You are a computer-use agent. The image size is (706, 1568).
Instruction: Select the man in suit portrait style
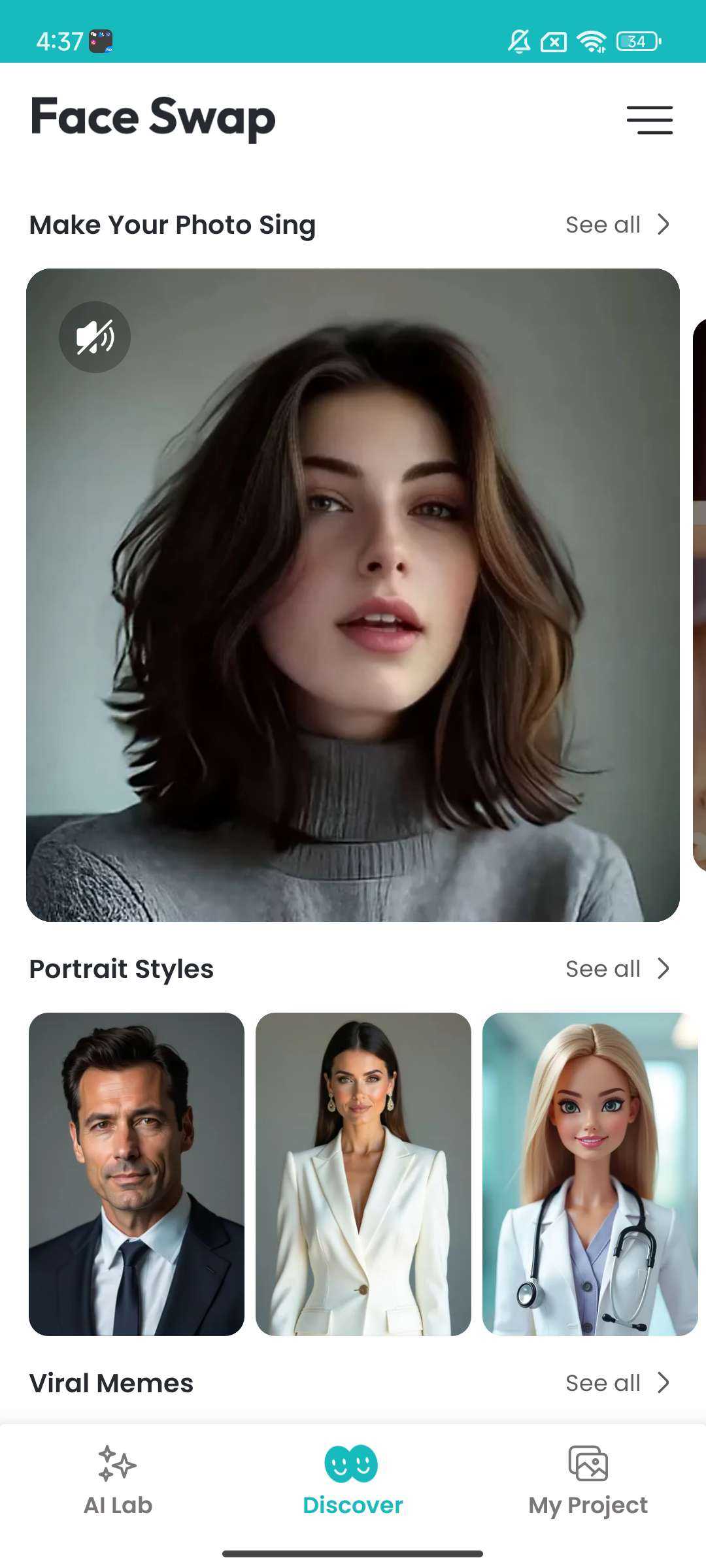pos(137,1174)
